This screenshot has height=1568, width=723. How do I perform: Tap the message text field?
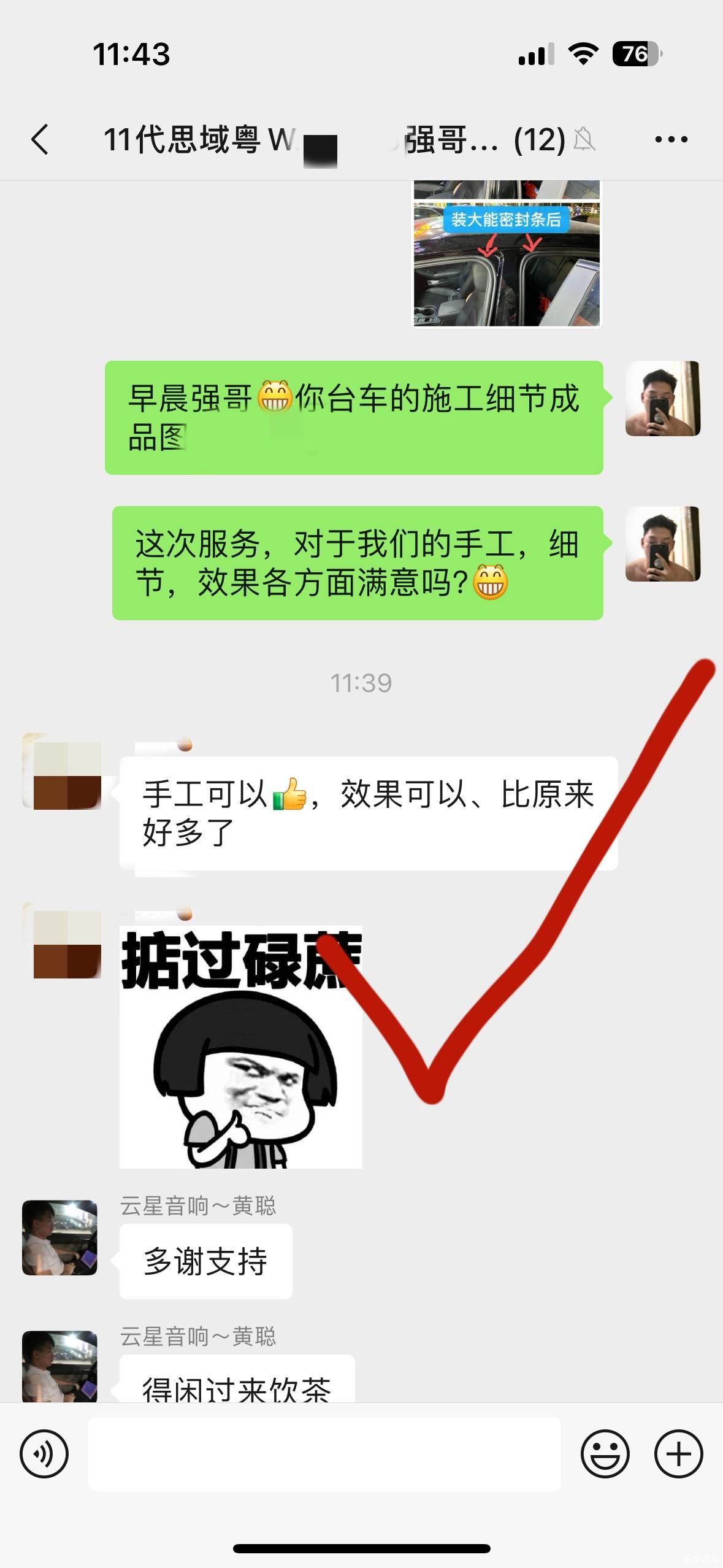[x=324, y=1453]
